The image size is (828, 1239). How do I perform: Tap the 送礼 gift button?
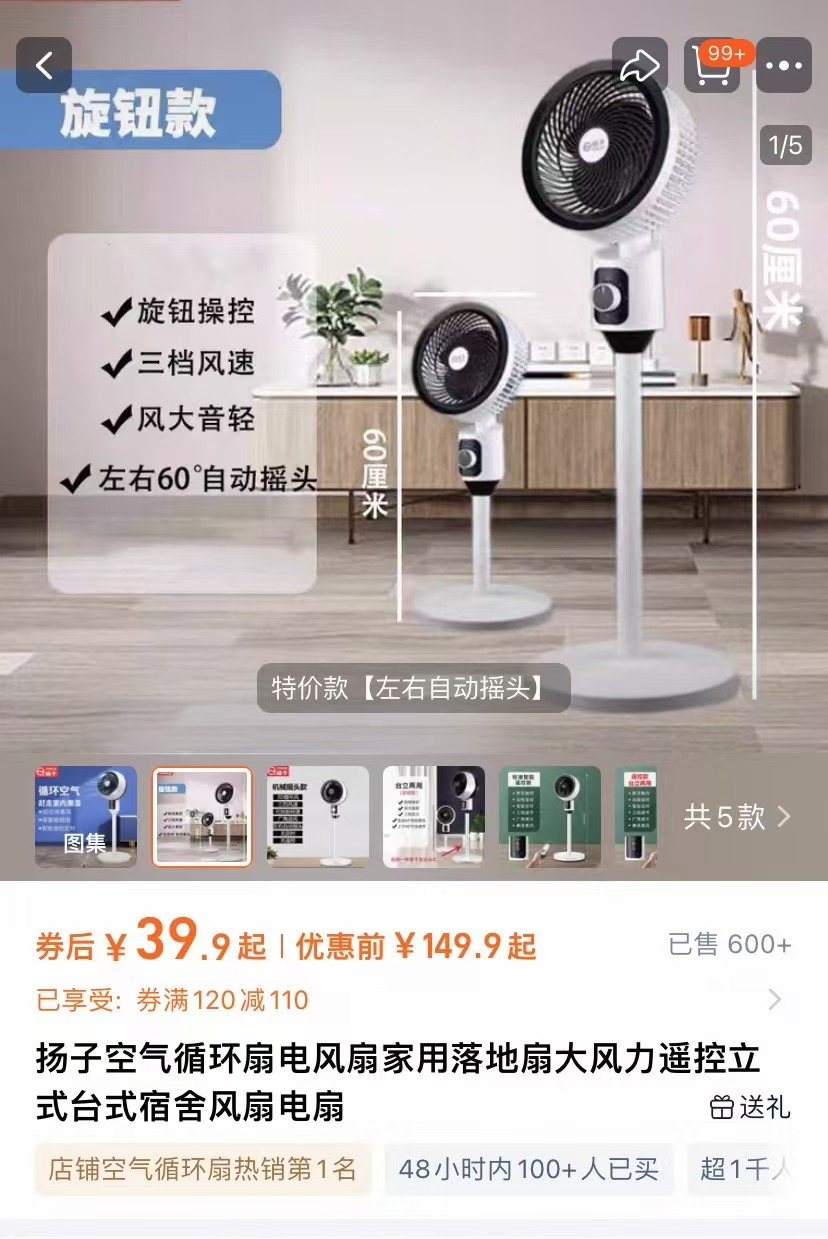coord(750,1107)
